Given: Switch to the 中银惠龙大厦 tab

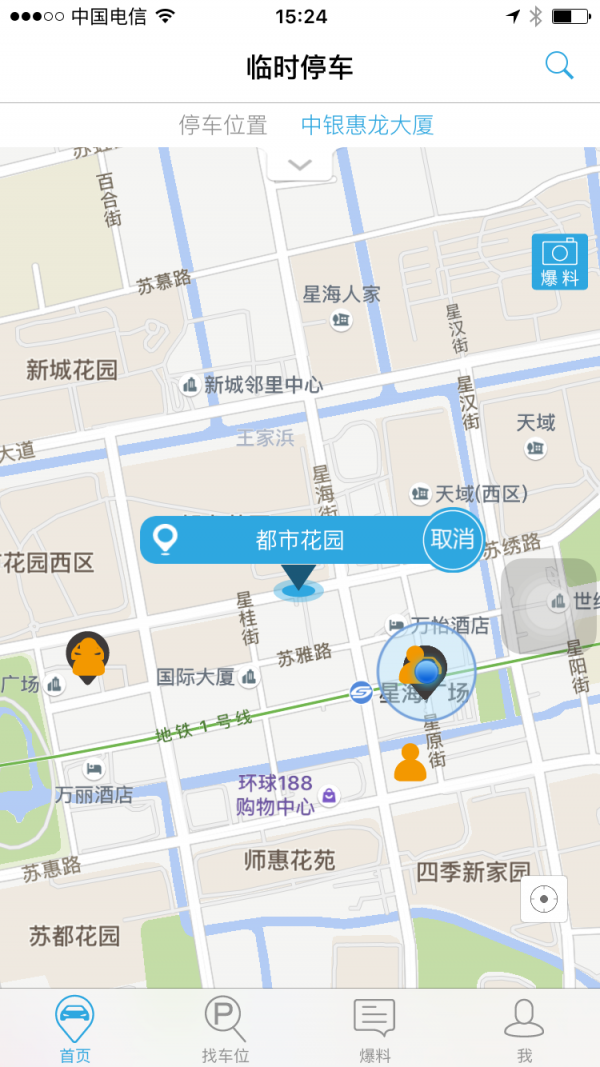Looking at the screenshot, I should point(367,125).
